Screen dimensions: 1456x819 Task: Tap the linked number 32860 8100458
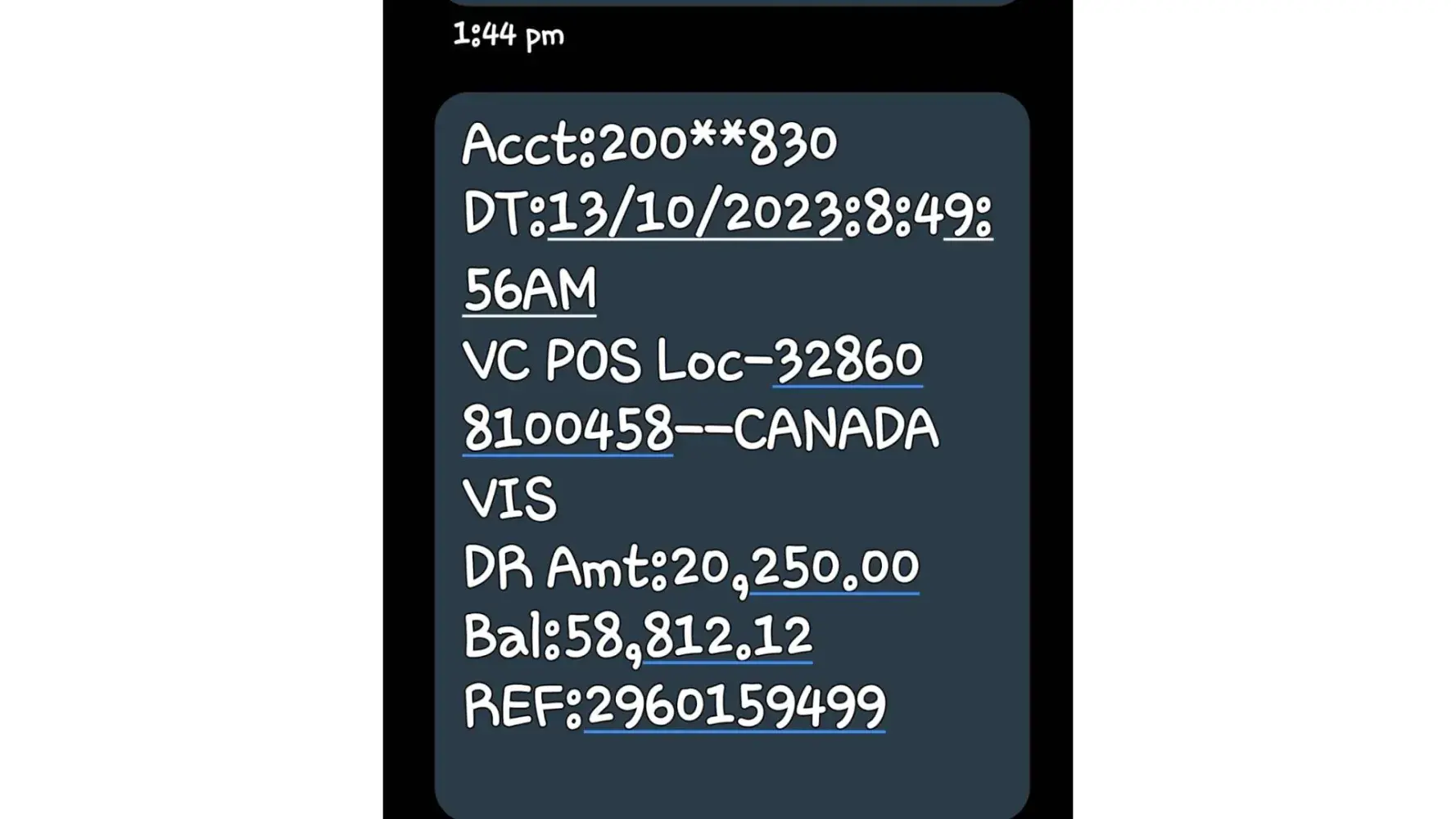point(848,360)
